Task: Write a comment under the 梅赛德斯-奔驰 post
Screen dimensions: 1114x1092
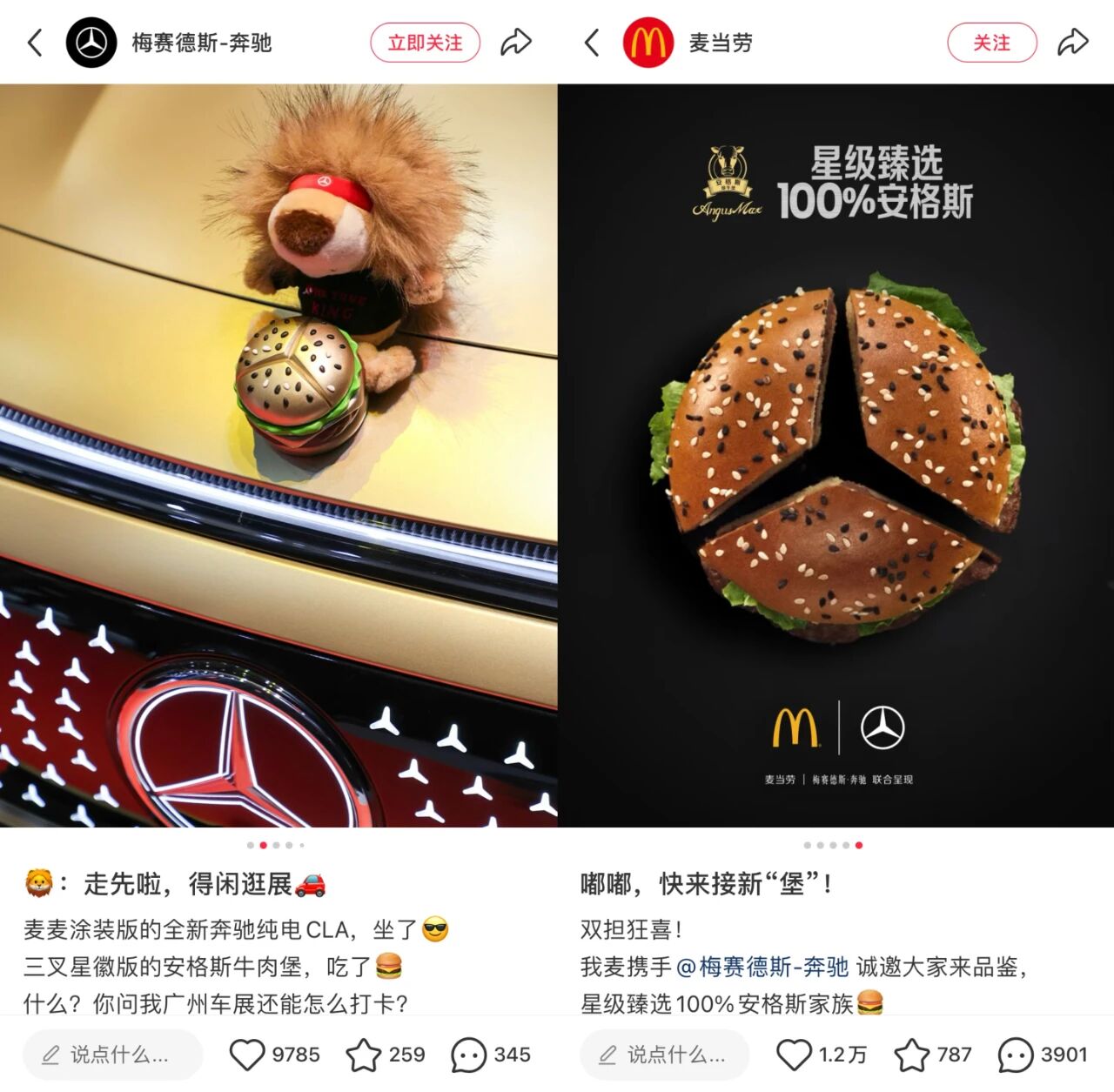Action: pos(113,1055)
